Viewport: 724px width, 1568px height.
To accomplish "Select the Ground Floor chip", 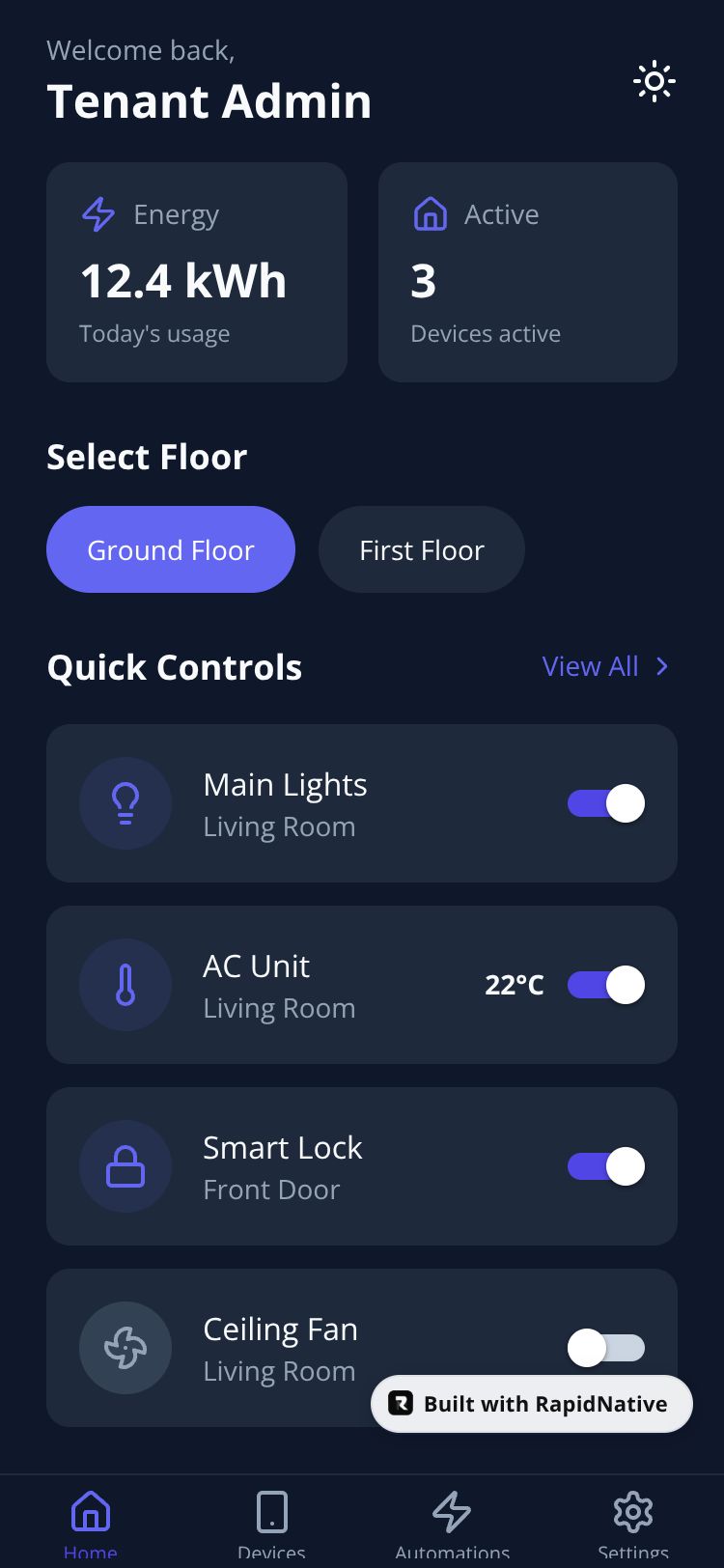I will 171,549.
